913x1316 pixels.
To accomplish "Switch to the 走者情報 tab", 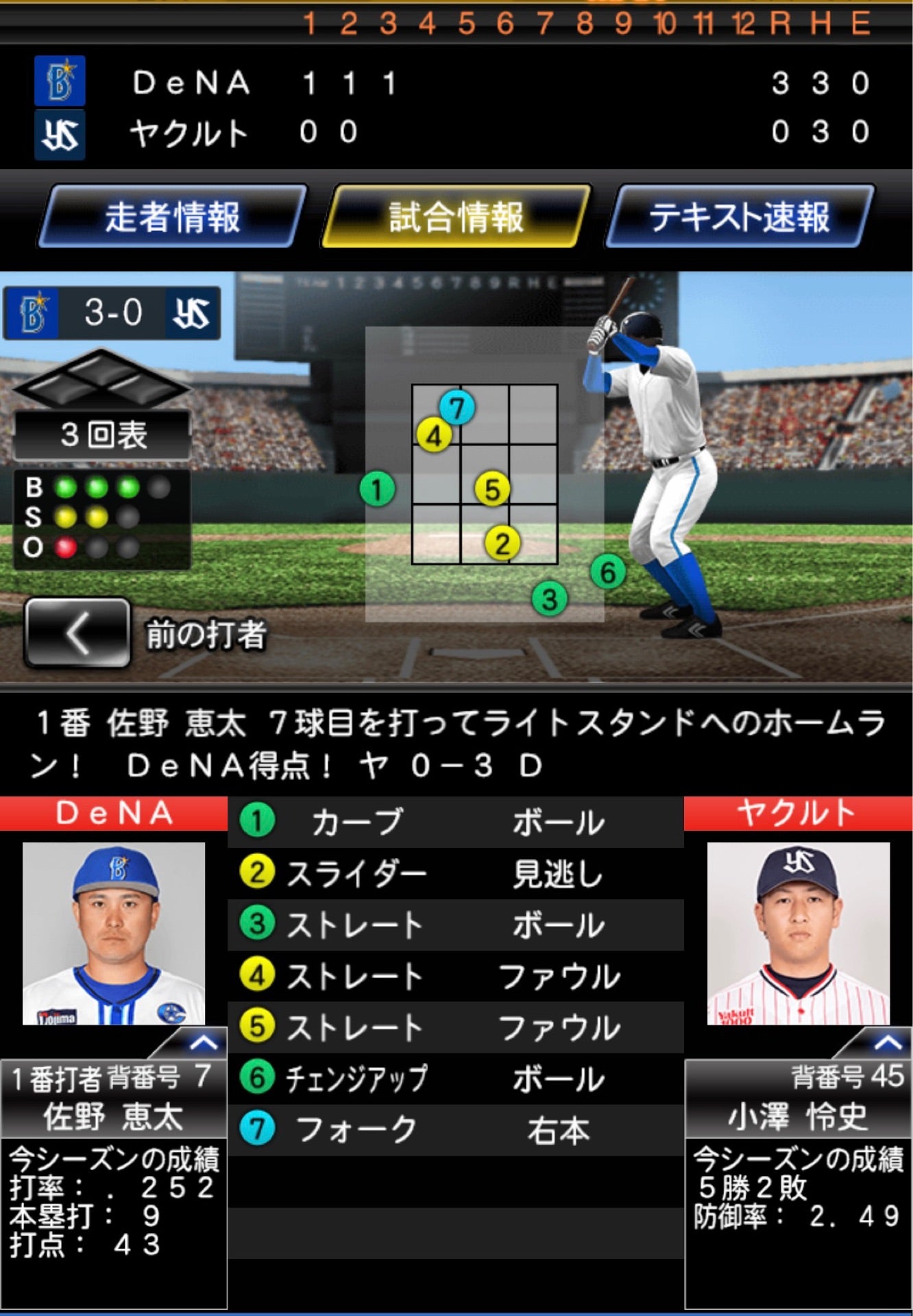I will click(173, 217).
